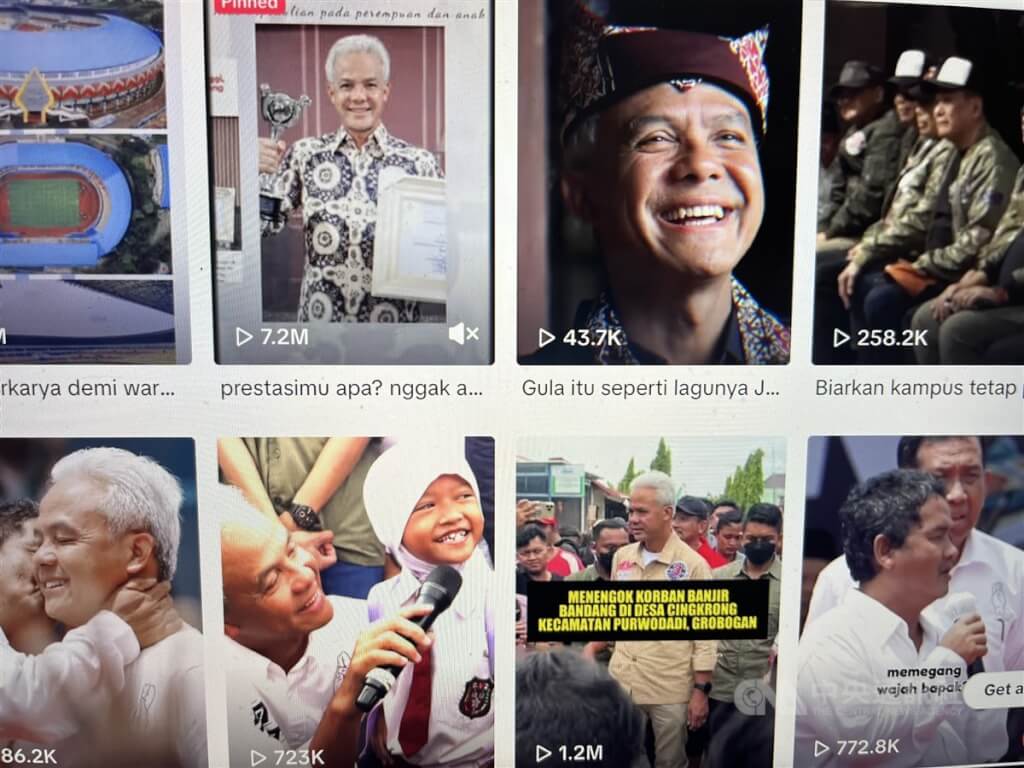
Task: Open the flood victims video with 1.2M views
Action: click(650, 600)
